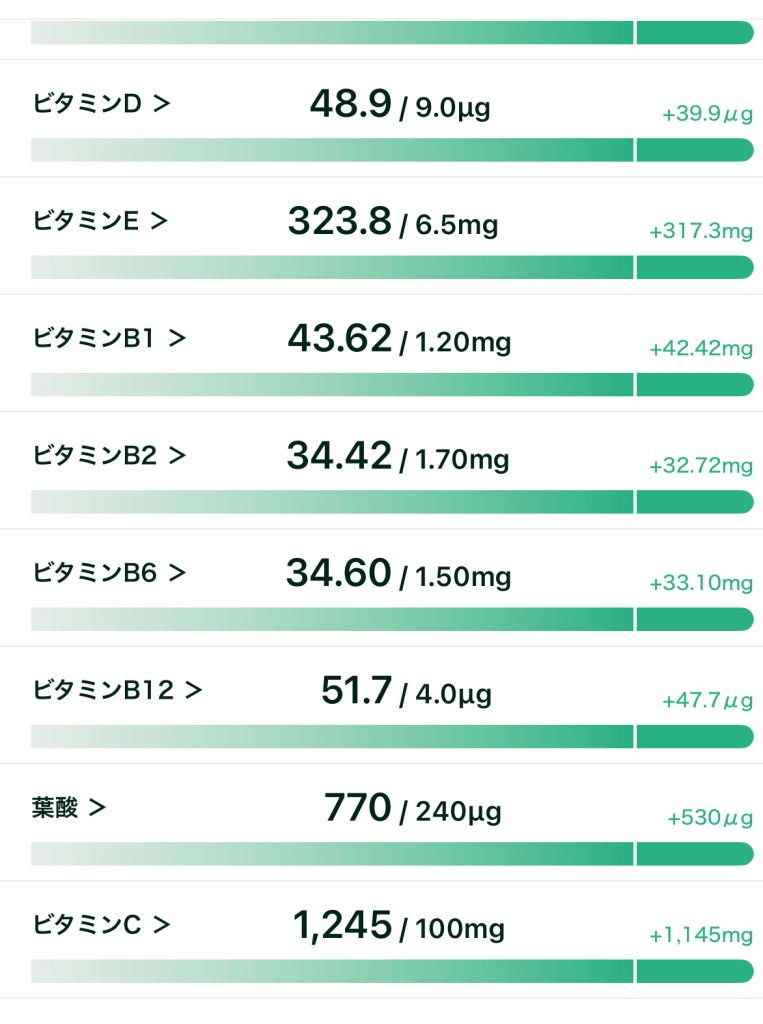763x1024 pixels.
Task: View ビタミンE intake details
Action: pos(100,221)
